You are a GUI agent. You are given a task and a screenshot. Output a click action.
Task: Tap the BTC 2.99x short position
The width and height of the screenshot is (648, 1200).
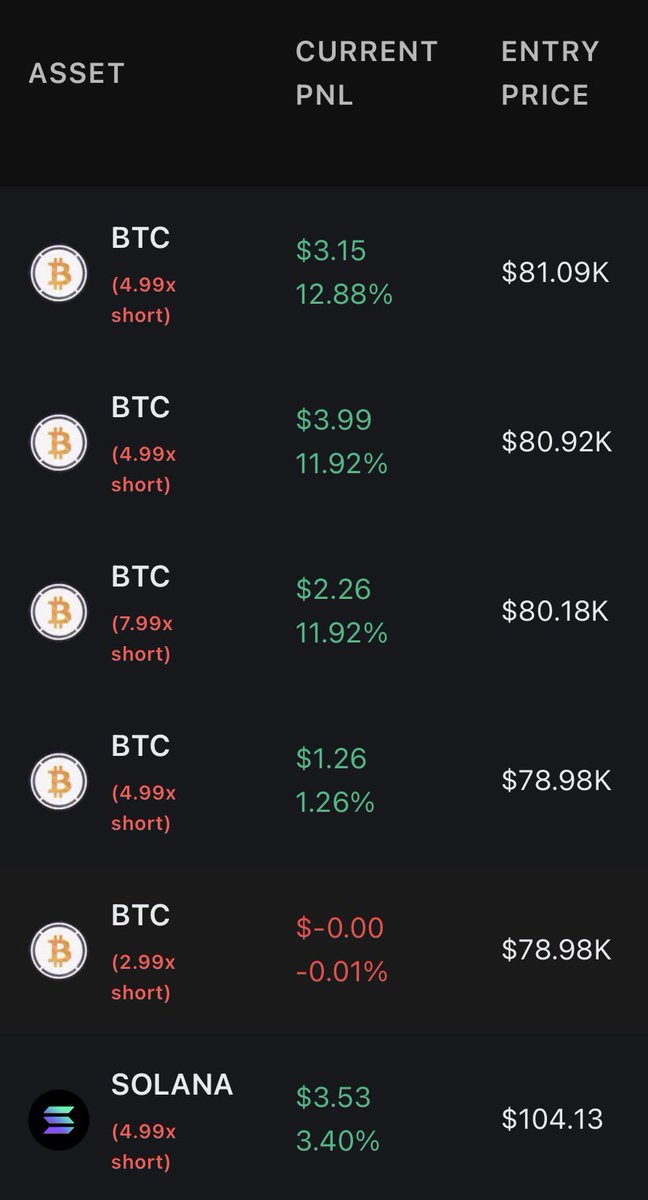tap(324, 948)
